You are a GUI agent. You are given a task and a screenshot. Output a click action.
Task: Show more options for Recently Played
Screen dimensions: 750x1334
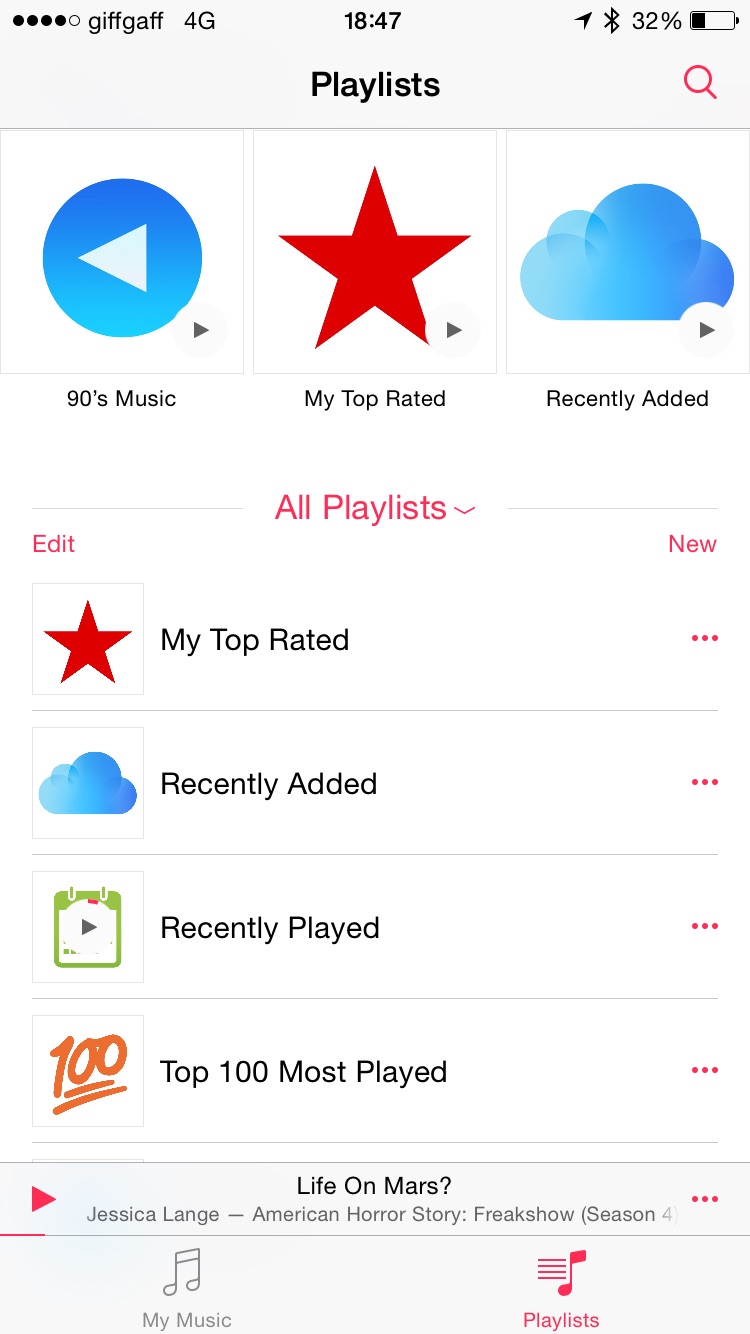[704, 927]
